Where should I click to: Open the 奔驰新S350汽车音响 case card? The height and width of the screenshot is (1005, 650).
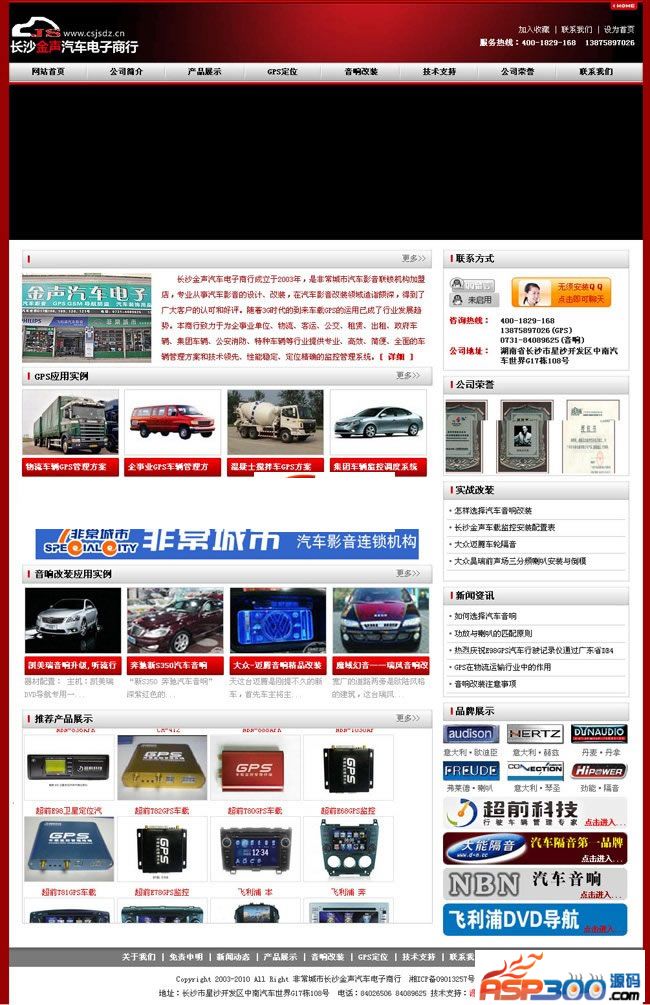click(x=175, y=665)
